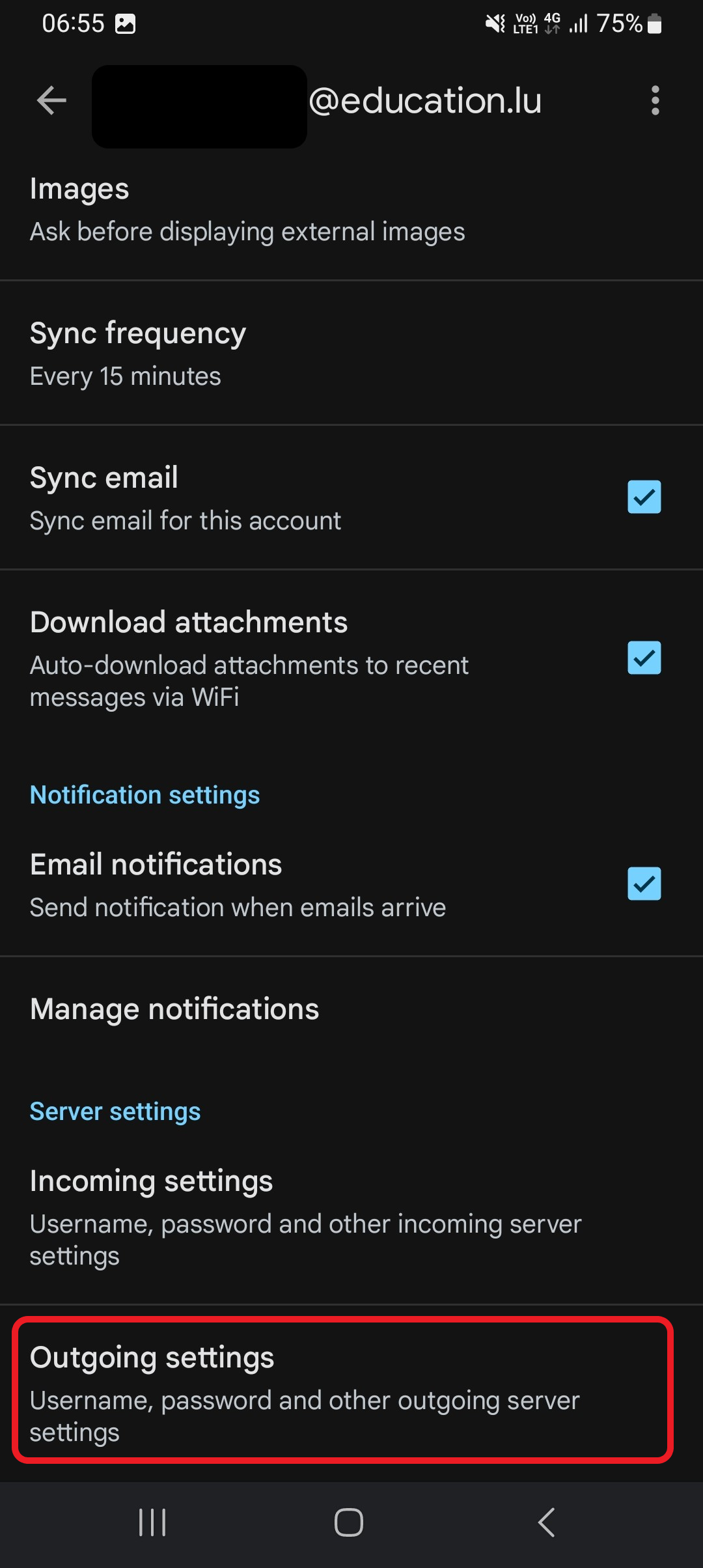The height and width of the screenshot is (1568, 703).
Task: Change the Sync frequency setting
Action: (x=351, y=354)
